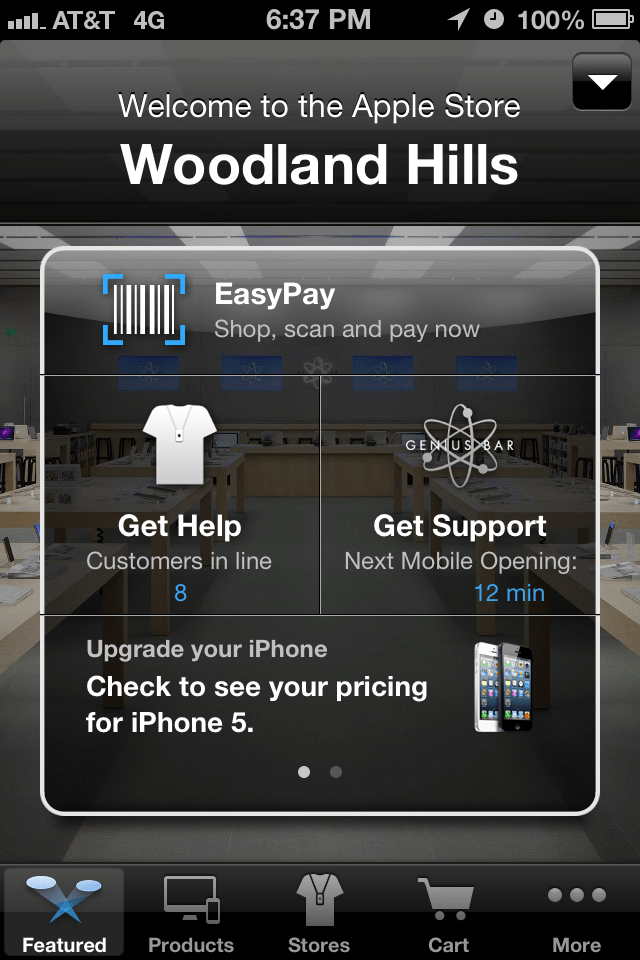Image resolution: width=640 pixels, height=960 pixels.
Task: Switch to the Products tab
Action: (x=191, y=914)
